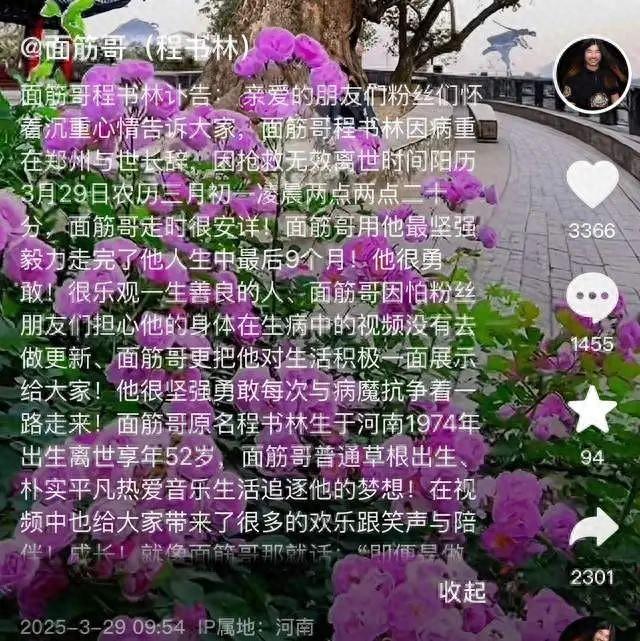The image size is (640, 641).
Task: Collapse the caption with 收起
Action: pyautogui.click(x=462, y=590)
